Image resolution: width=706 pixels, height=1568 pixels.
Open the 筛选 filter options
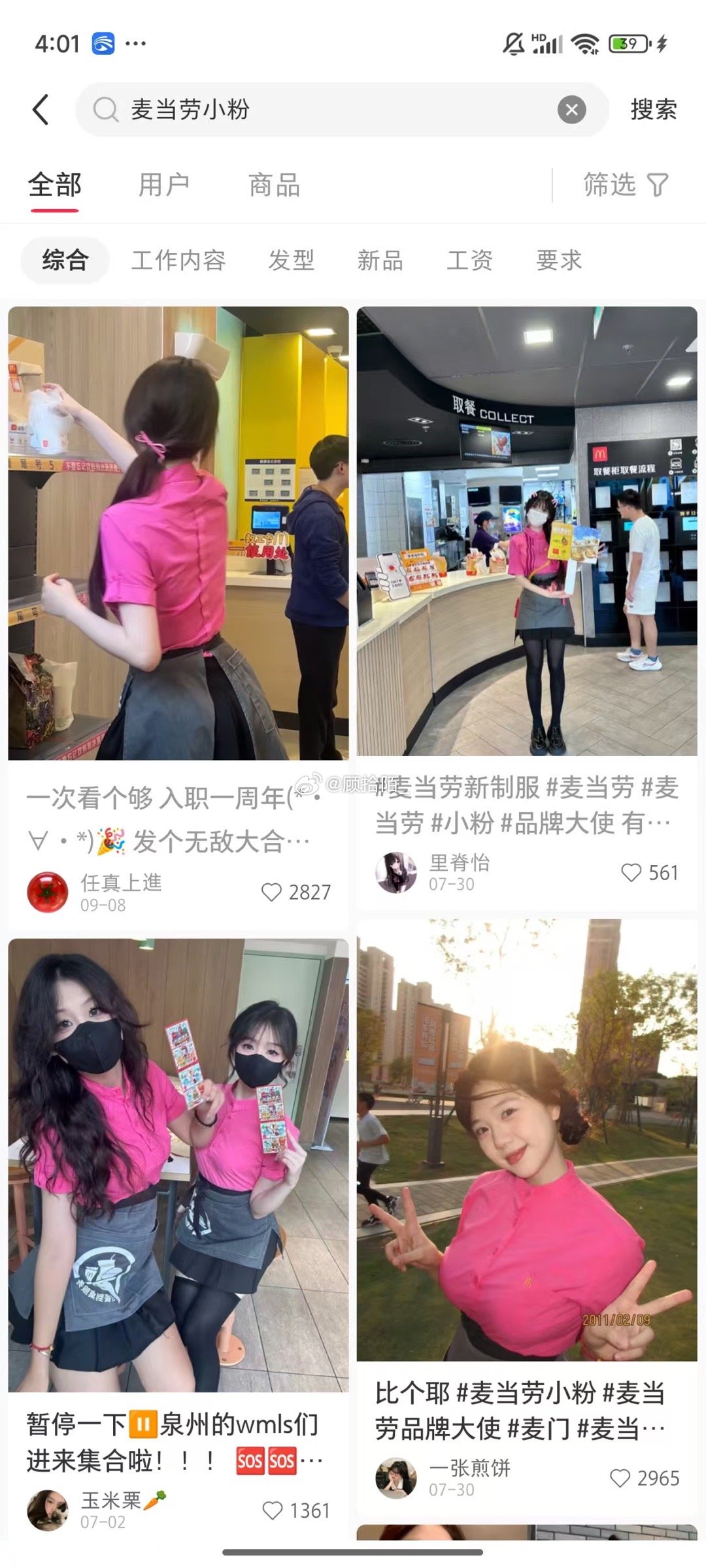coord(625,185)
